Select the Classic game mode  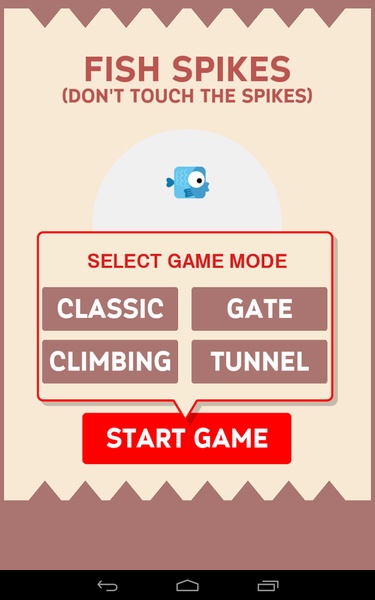pyautogui.click(x=110, y=308)
